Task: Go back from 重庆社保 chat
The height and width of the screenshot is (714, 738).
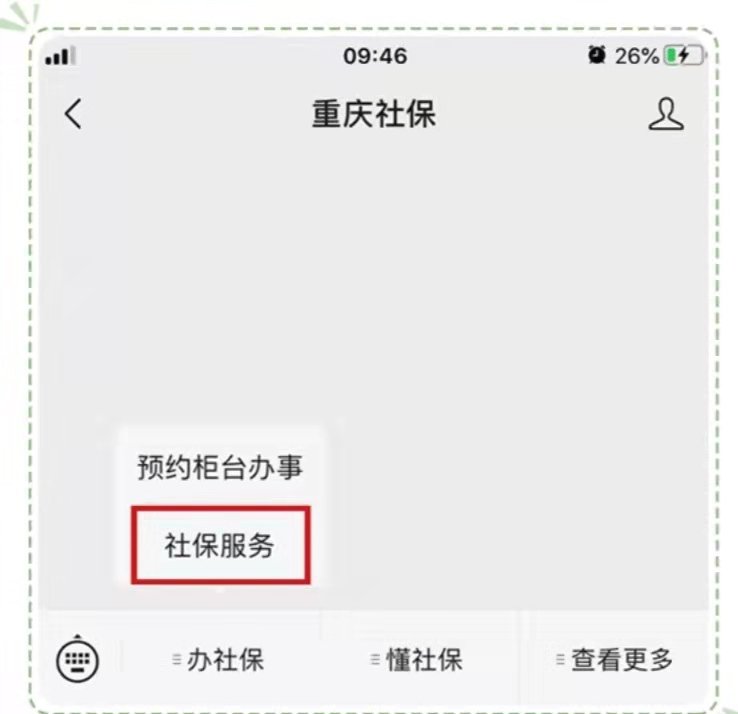Action: 72,114
